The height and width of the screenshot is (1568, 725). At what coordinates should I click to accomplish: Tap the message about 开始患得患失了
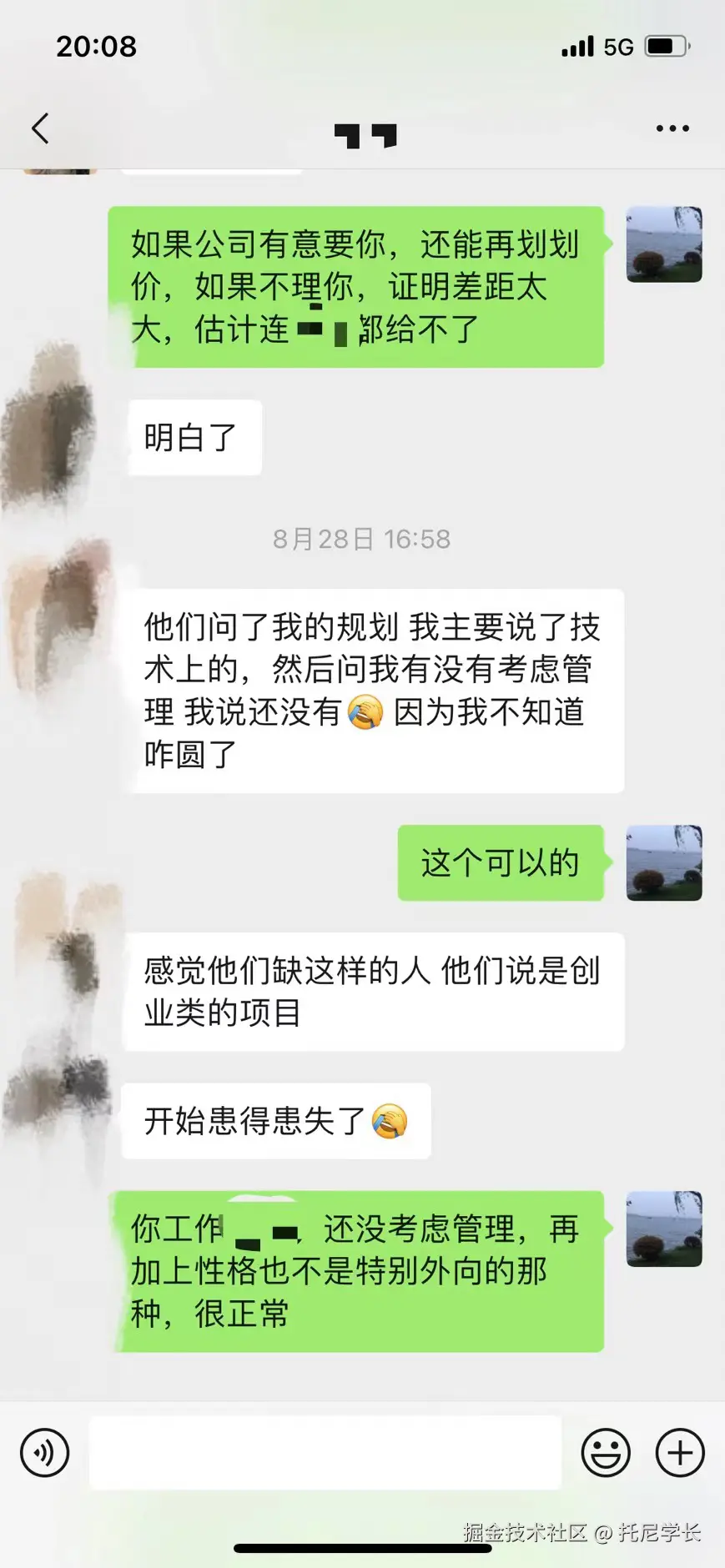pos(275,1122)
